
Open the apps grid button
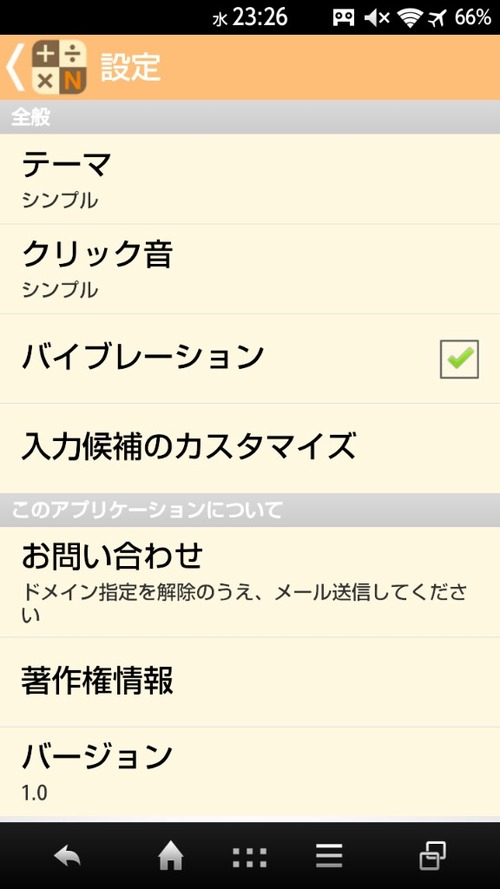click(249, 857)
